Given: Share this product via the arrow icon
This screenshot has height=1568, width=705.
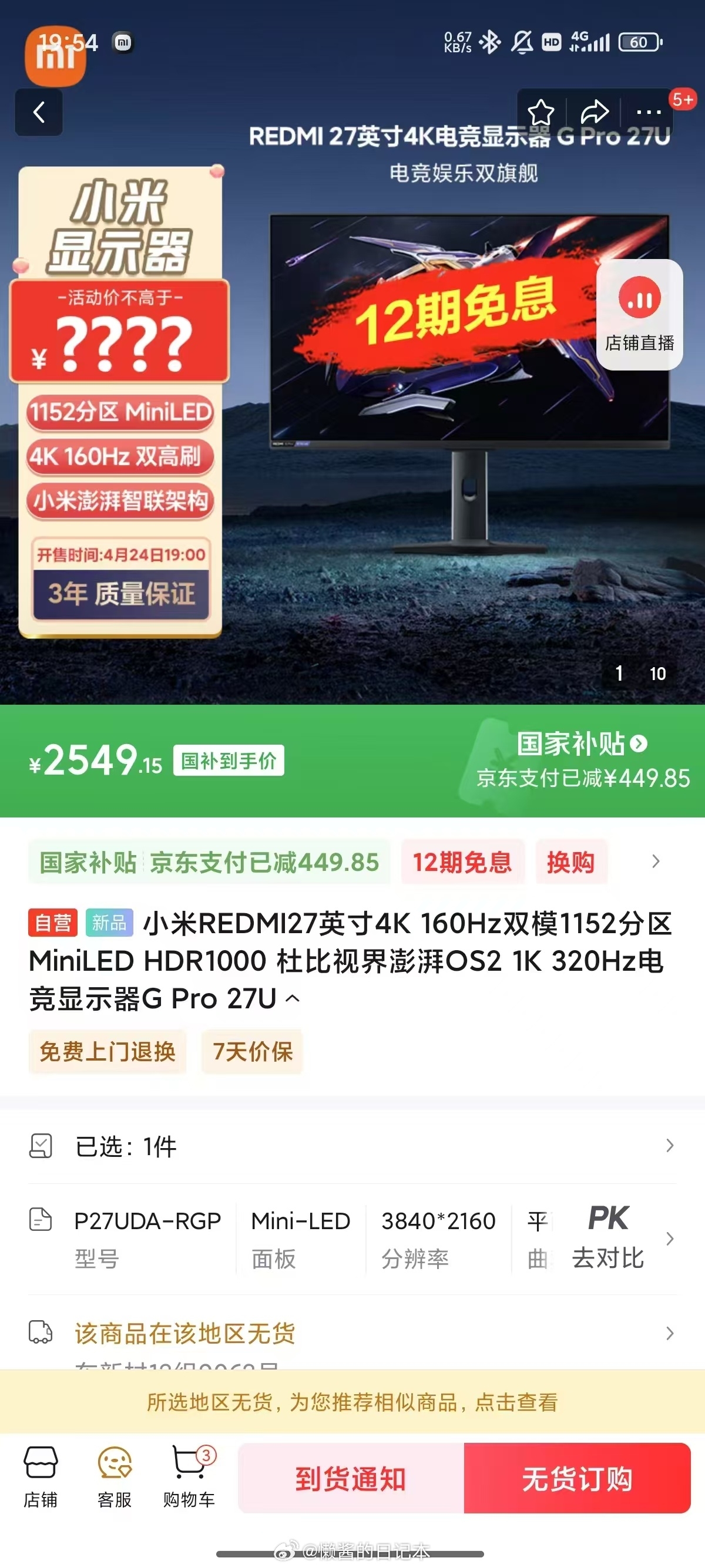Looking at the screenshot, I should [x=594, y=112].
